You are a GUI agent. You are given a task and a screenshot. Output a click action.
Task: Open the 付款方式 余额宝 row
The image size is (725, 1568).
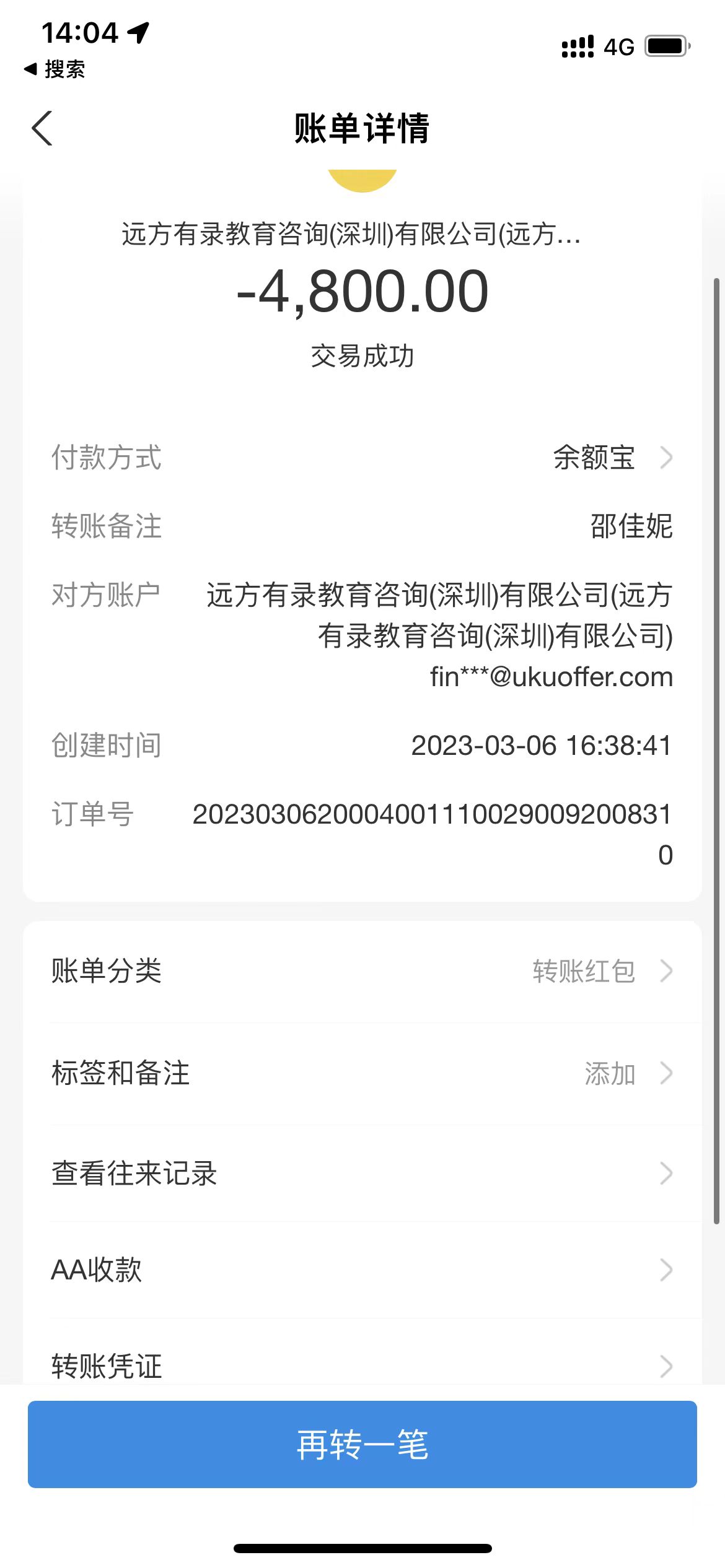(362, 458)
